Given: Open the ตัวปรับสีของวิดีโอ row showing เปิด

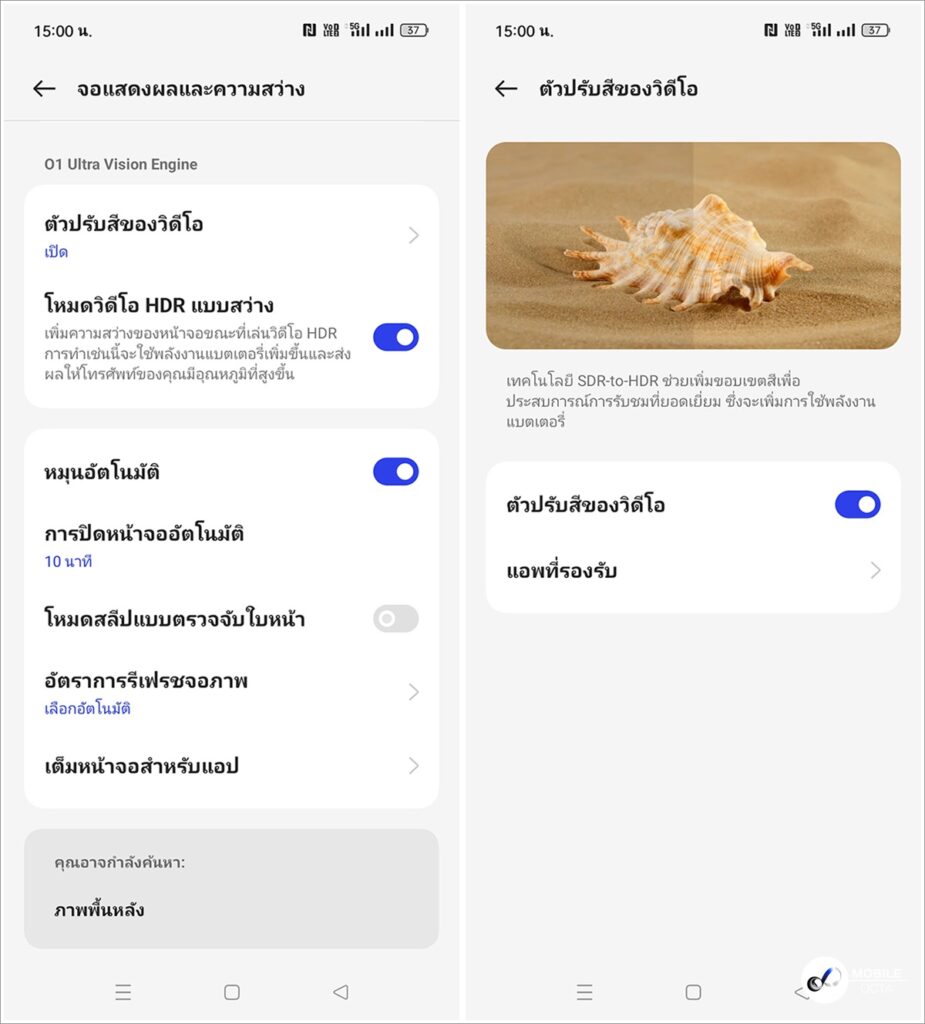Looking at the screenshot, I should click(231, 236).
